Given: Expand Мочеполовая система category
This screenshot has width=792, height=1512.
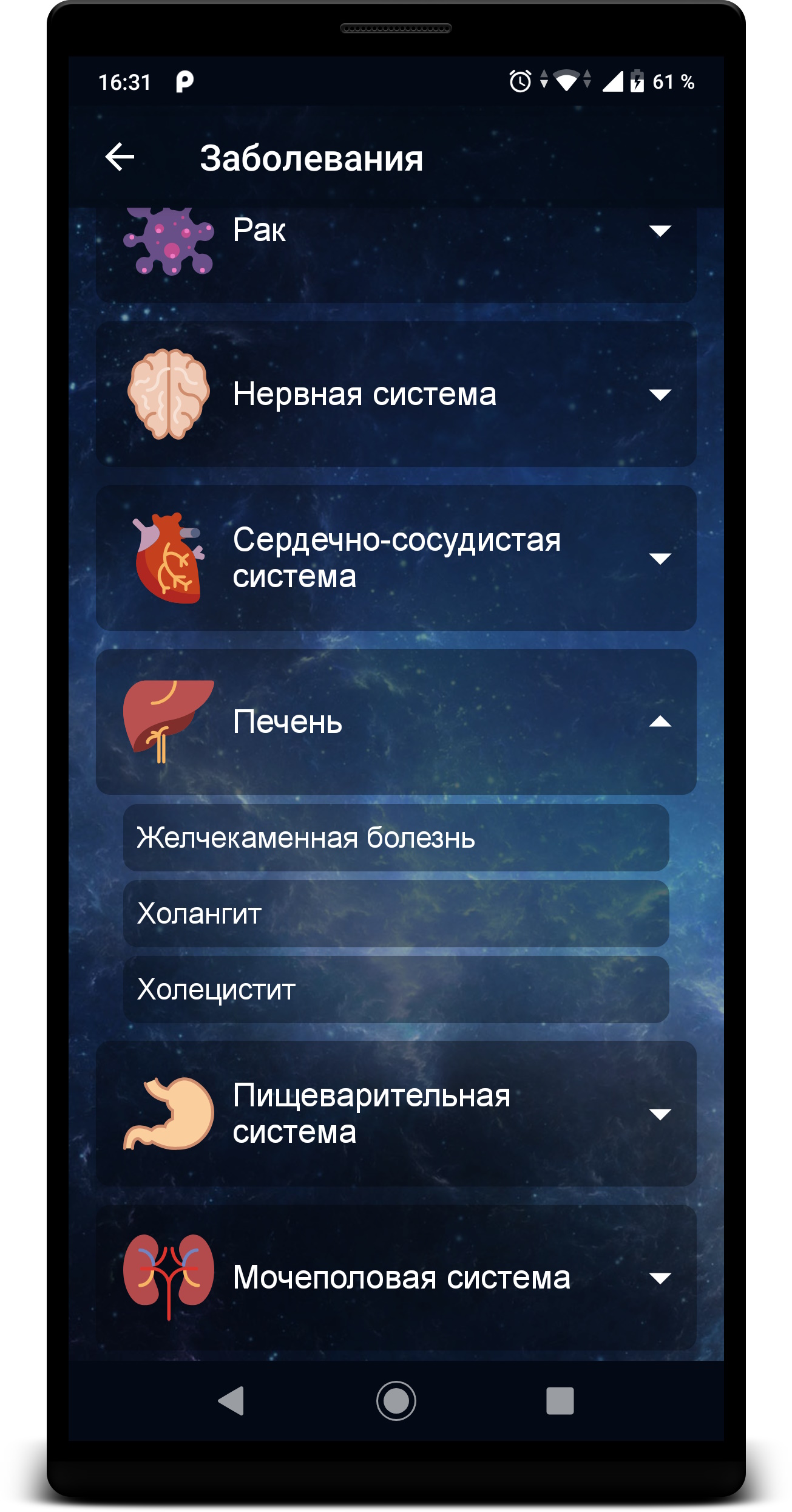Looking at the screenshot, I should point(659,1278).
